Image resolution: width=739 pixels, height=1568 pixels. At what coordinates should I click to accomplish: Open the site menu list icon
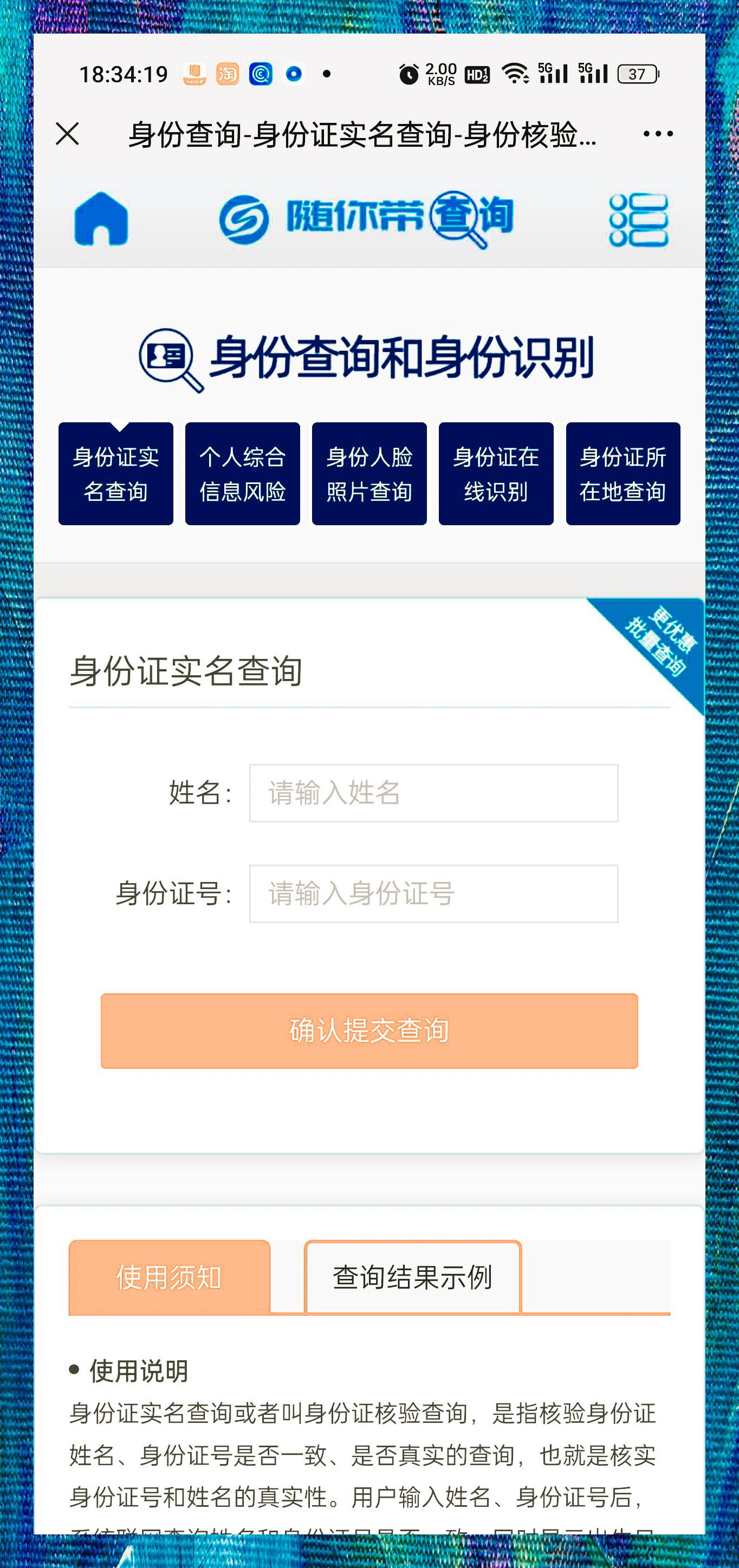[638, 220]
